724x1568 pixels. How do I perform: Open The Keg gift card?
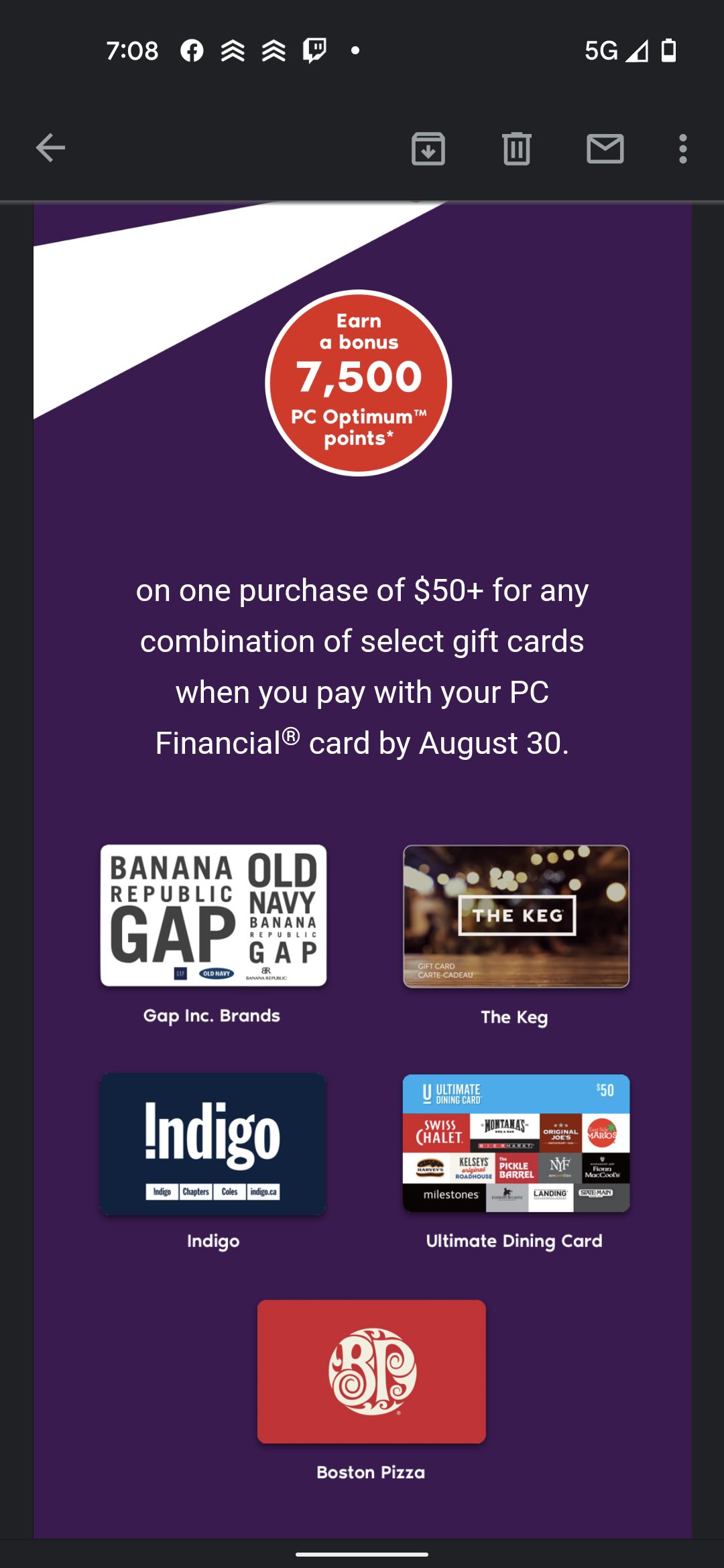click(516, 916)
